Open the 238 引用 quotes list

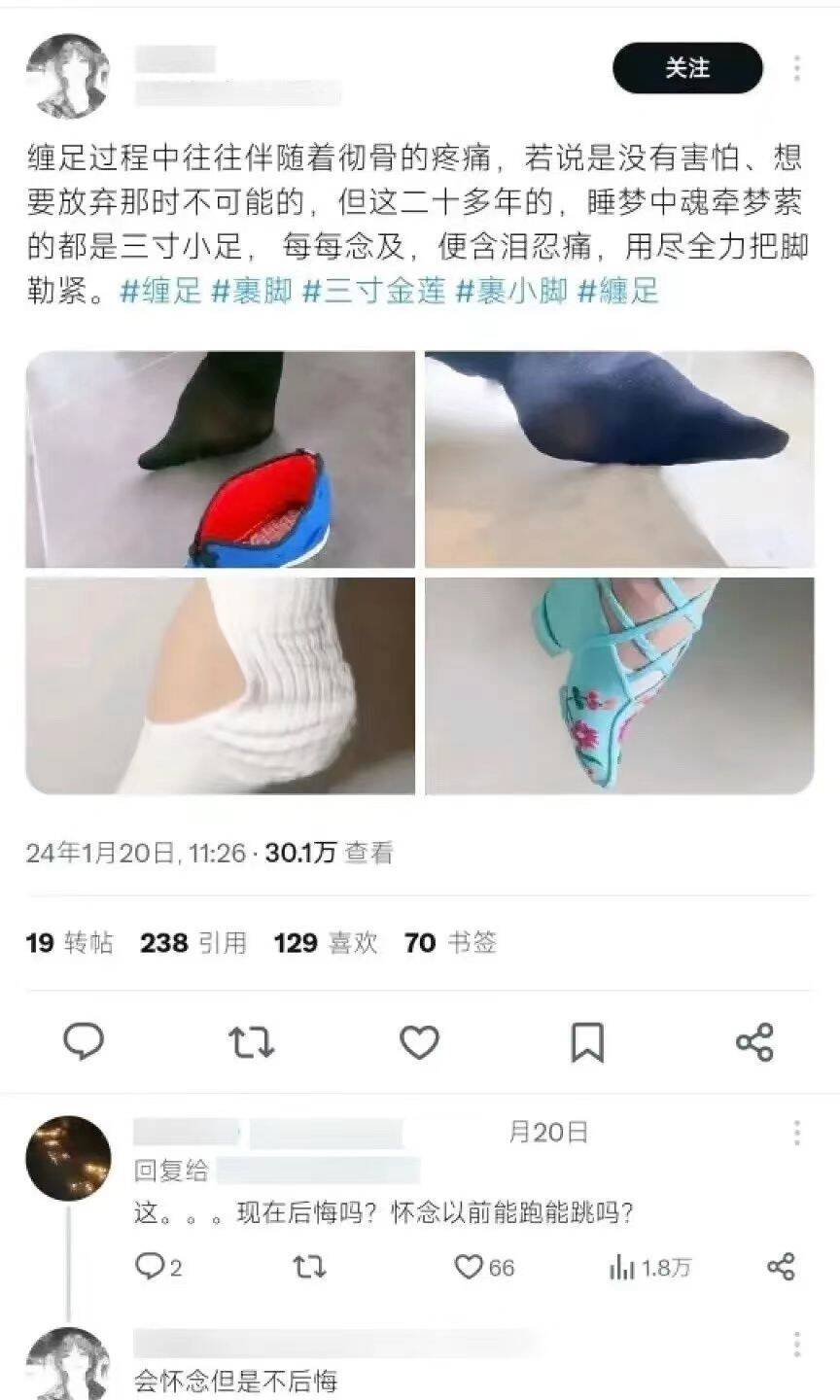point(192,942)
